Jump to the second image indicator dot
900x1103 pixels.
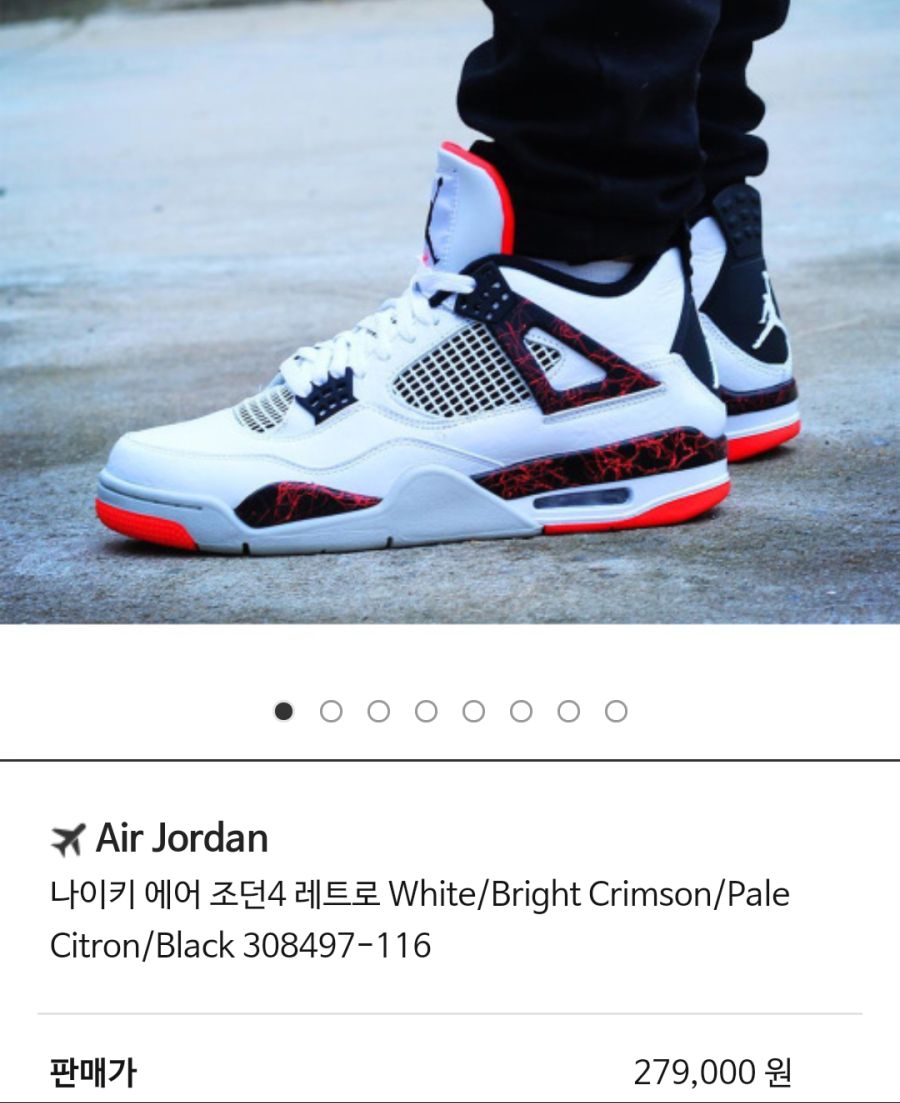(x=331, y=711)
